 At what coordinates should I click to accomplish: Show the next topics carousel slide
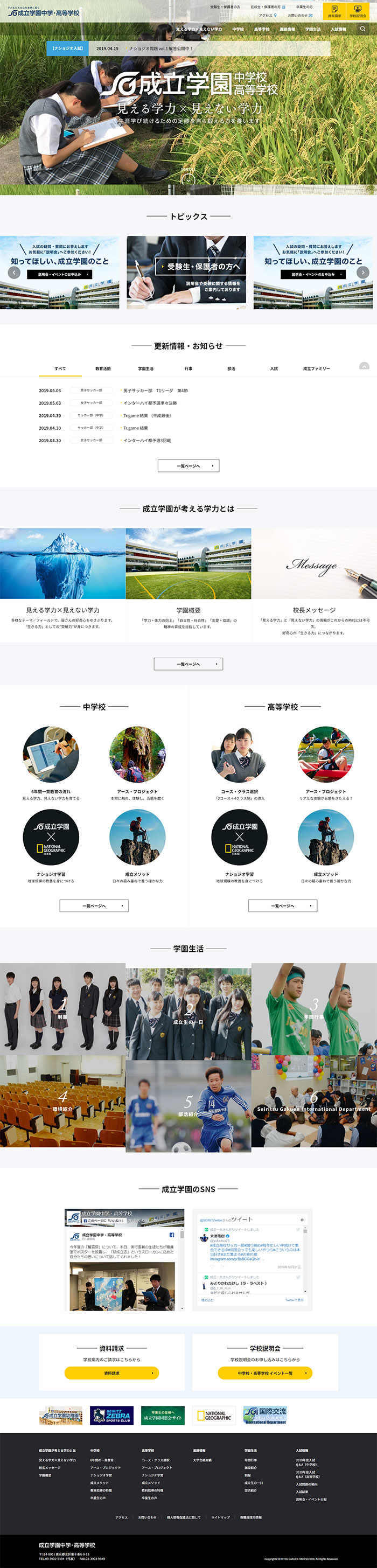363,273
